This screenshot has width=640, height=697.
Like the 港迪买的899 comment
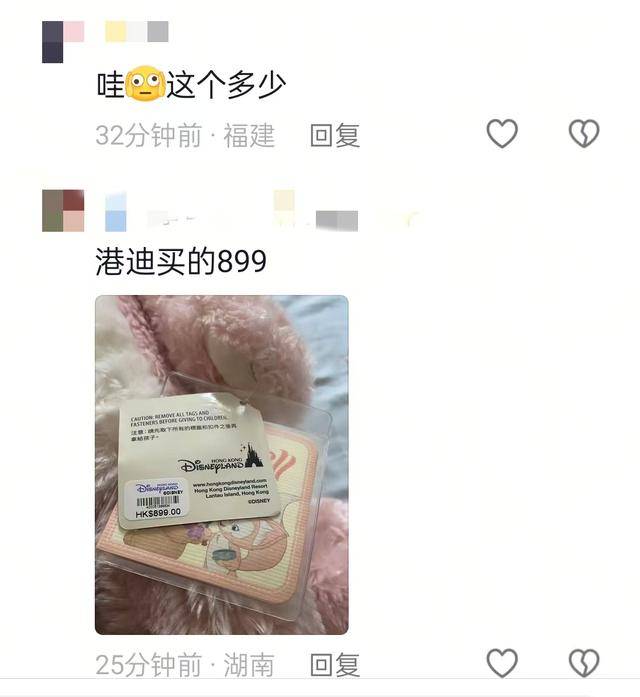coord(501,663)
